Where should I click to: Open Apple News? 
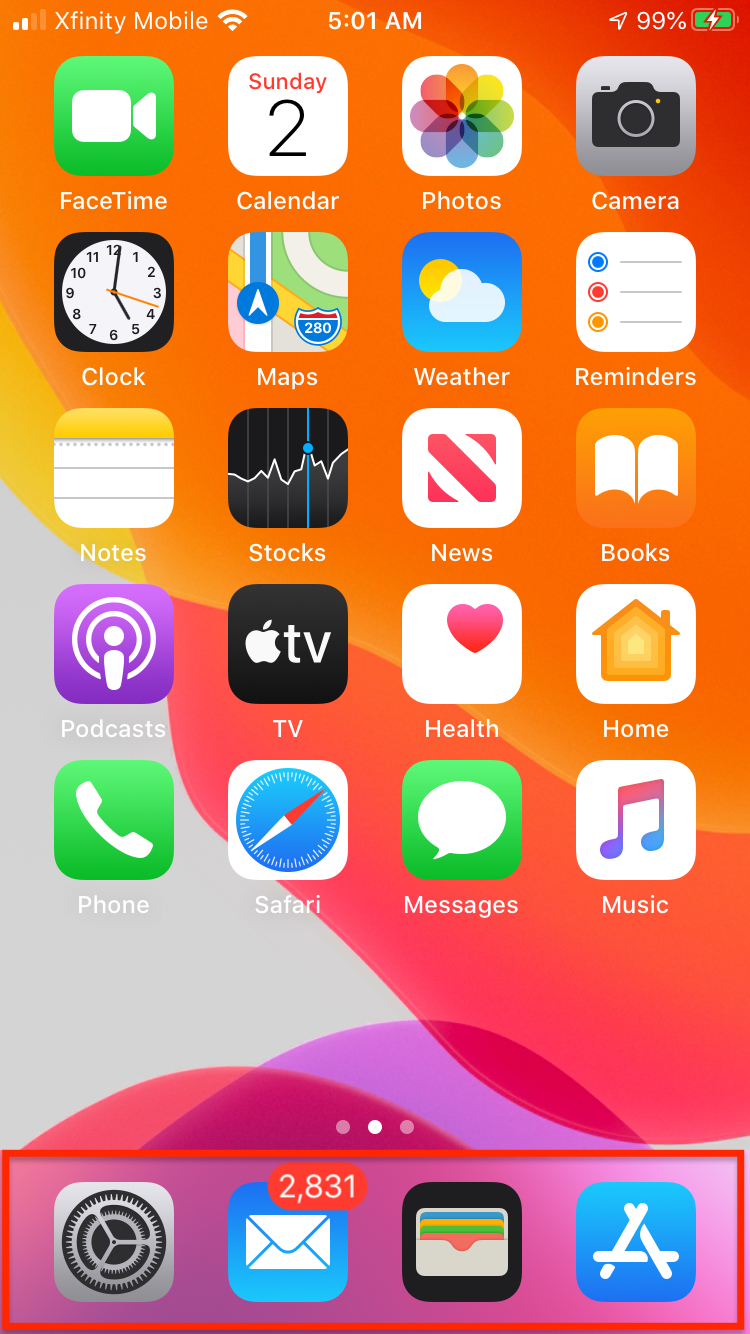click(461, 467)
